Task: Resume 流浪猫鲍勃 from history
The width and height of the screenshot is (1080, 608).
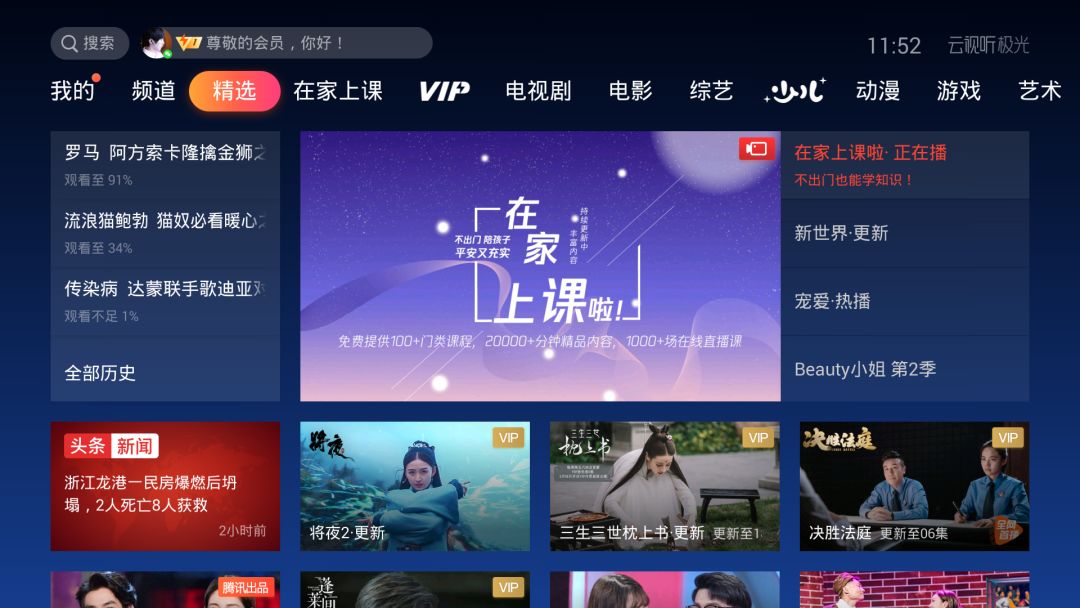Action: 165,232
